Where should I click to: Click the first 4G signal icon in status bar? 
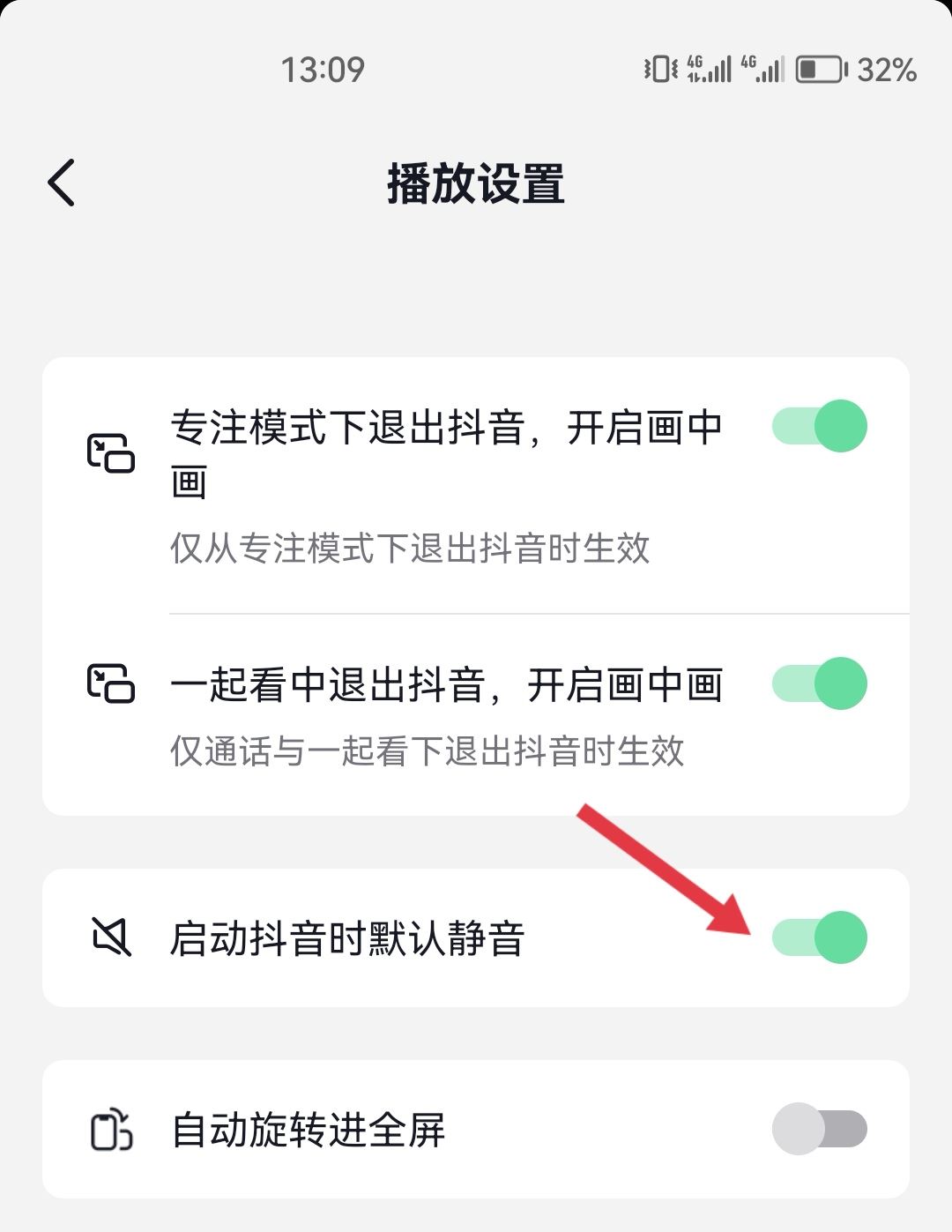click(x=710, y=68)
